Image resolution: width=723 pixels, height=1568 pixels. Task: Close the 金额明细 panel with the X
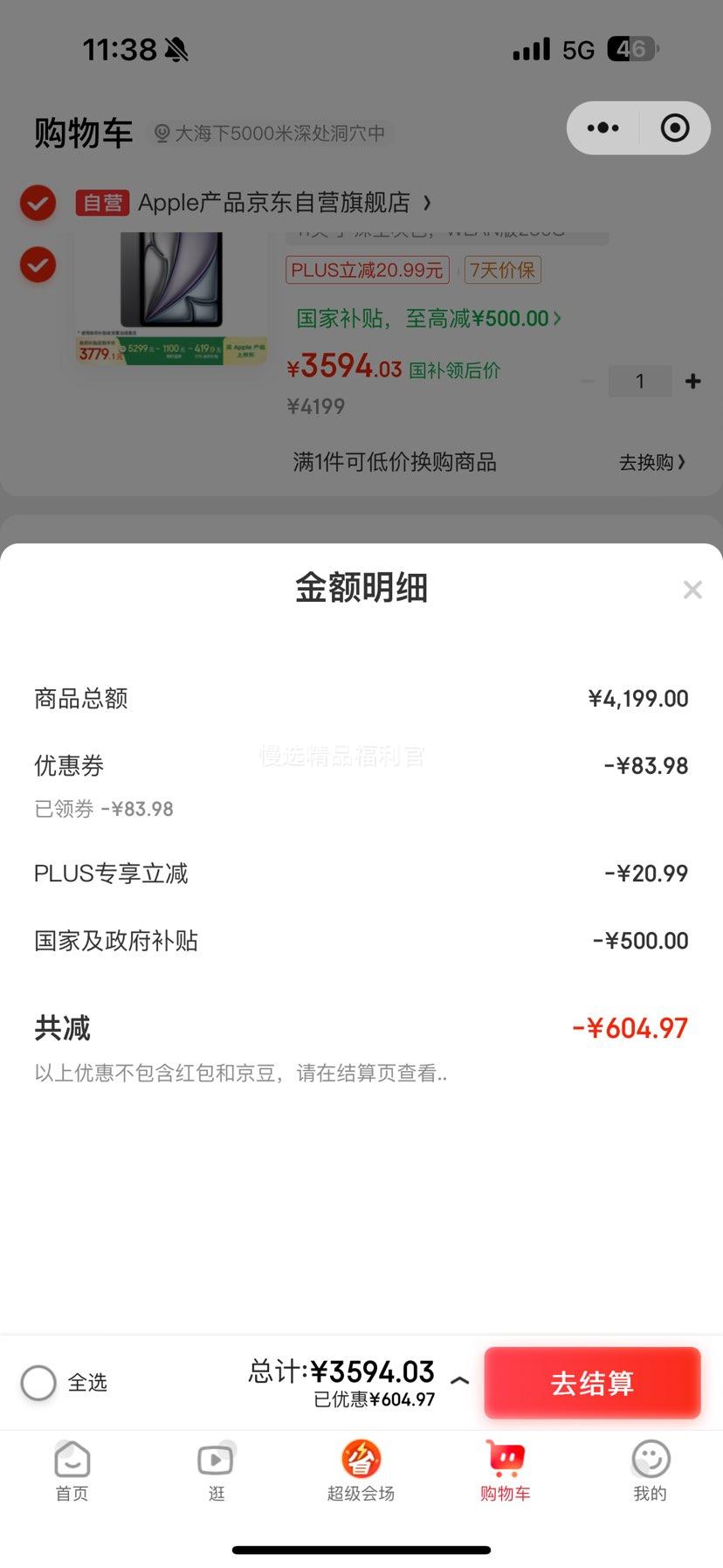(692, 590)
